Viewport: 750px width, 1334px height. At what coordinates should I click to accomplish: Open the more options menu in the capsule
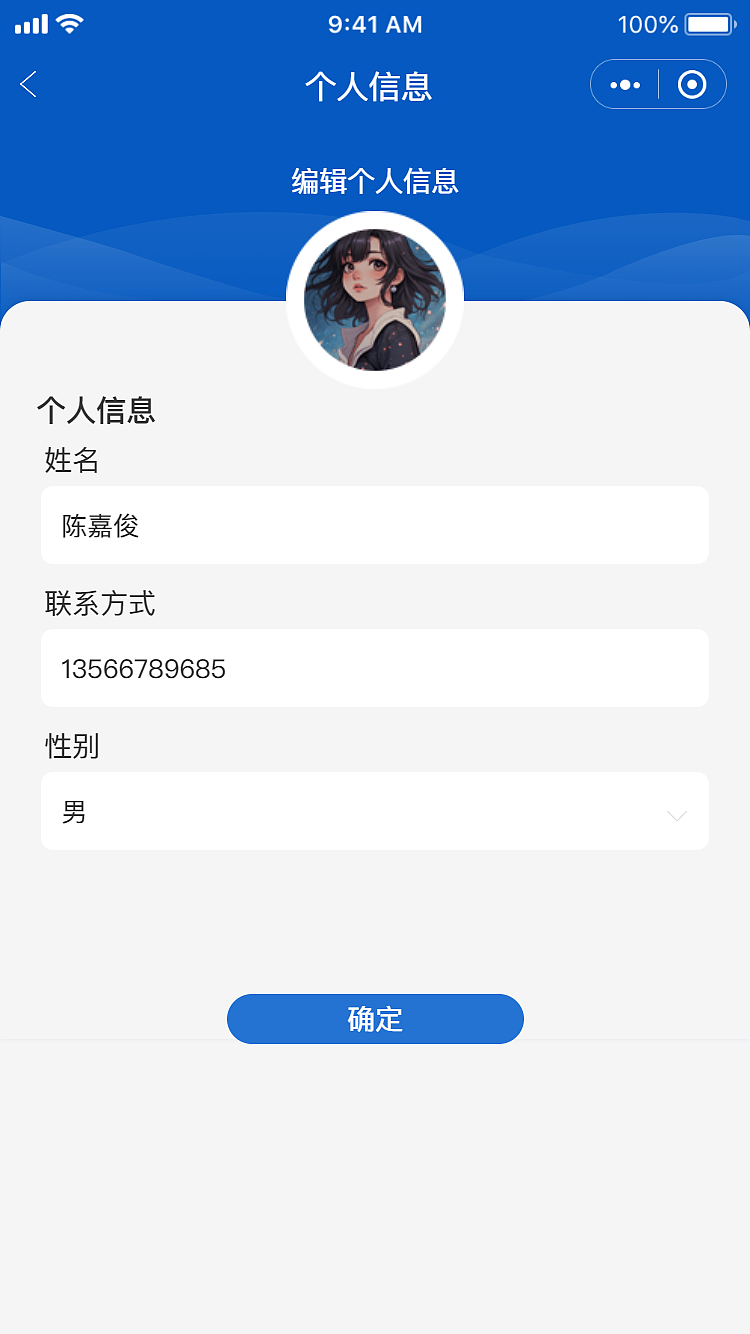click(x=624, y=84)
